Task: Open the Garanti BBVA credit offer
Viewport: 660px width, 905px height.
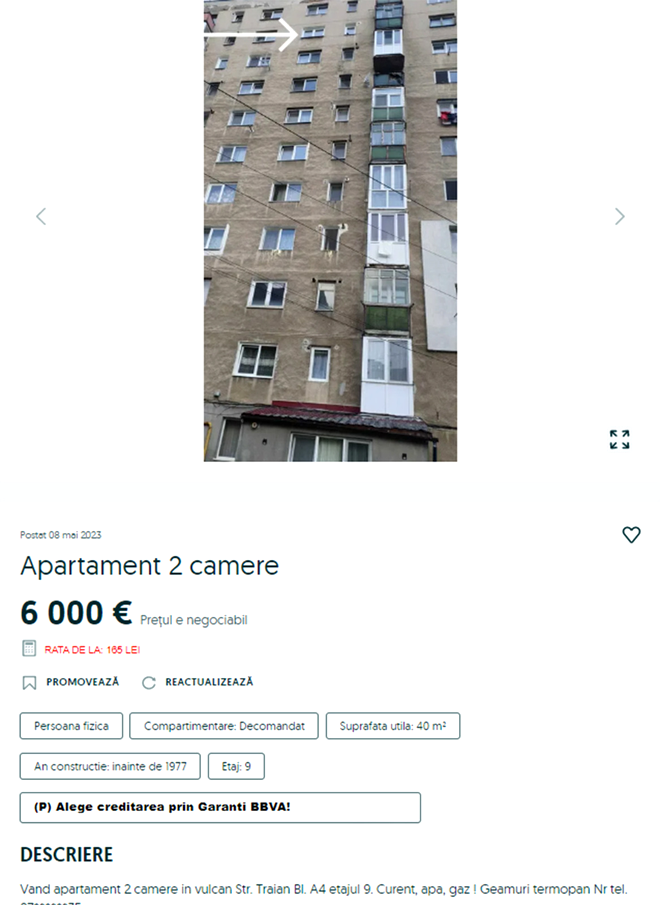Action: click(x=220, y=807)
